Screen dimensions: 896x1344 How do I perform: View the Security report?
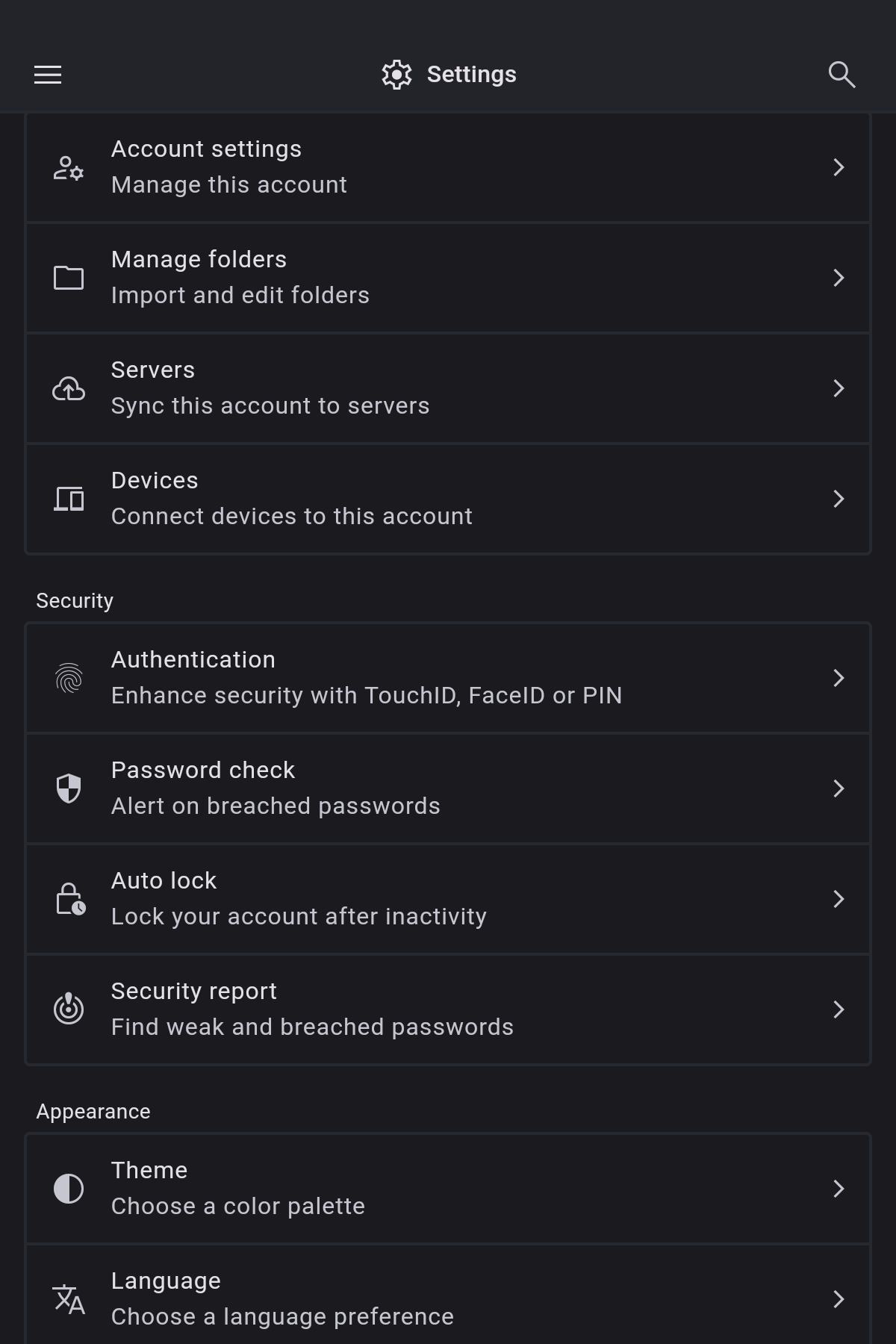[x=448, y=1009]
